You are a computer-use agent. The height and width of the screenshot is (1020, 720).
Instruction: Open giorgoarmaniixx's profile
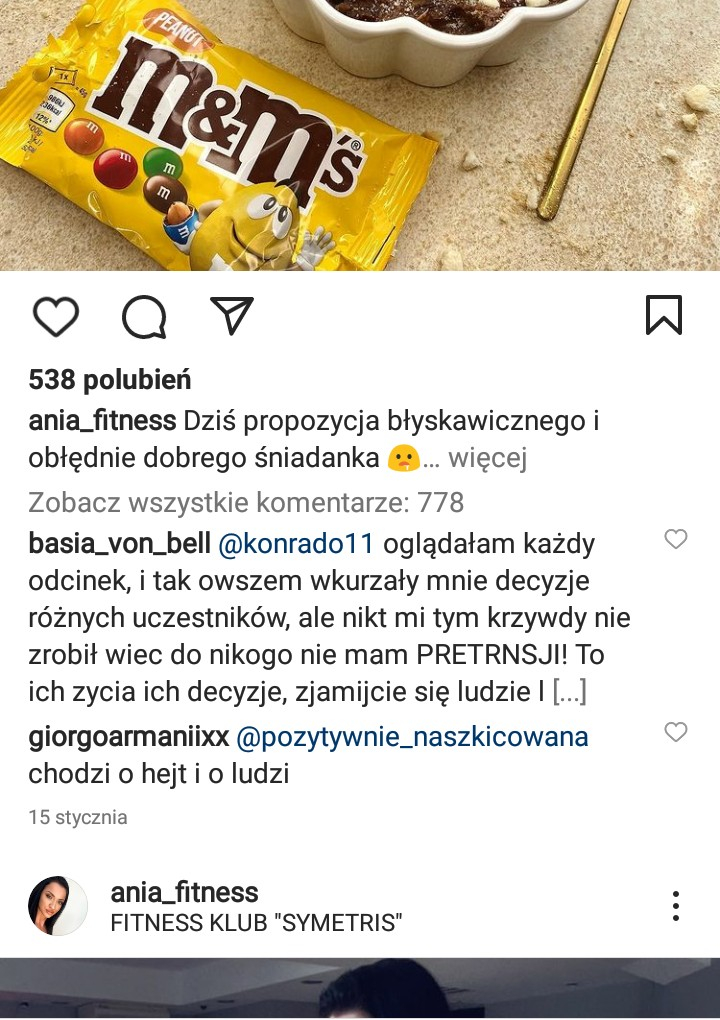(x=127, y=737)
